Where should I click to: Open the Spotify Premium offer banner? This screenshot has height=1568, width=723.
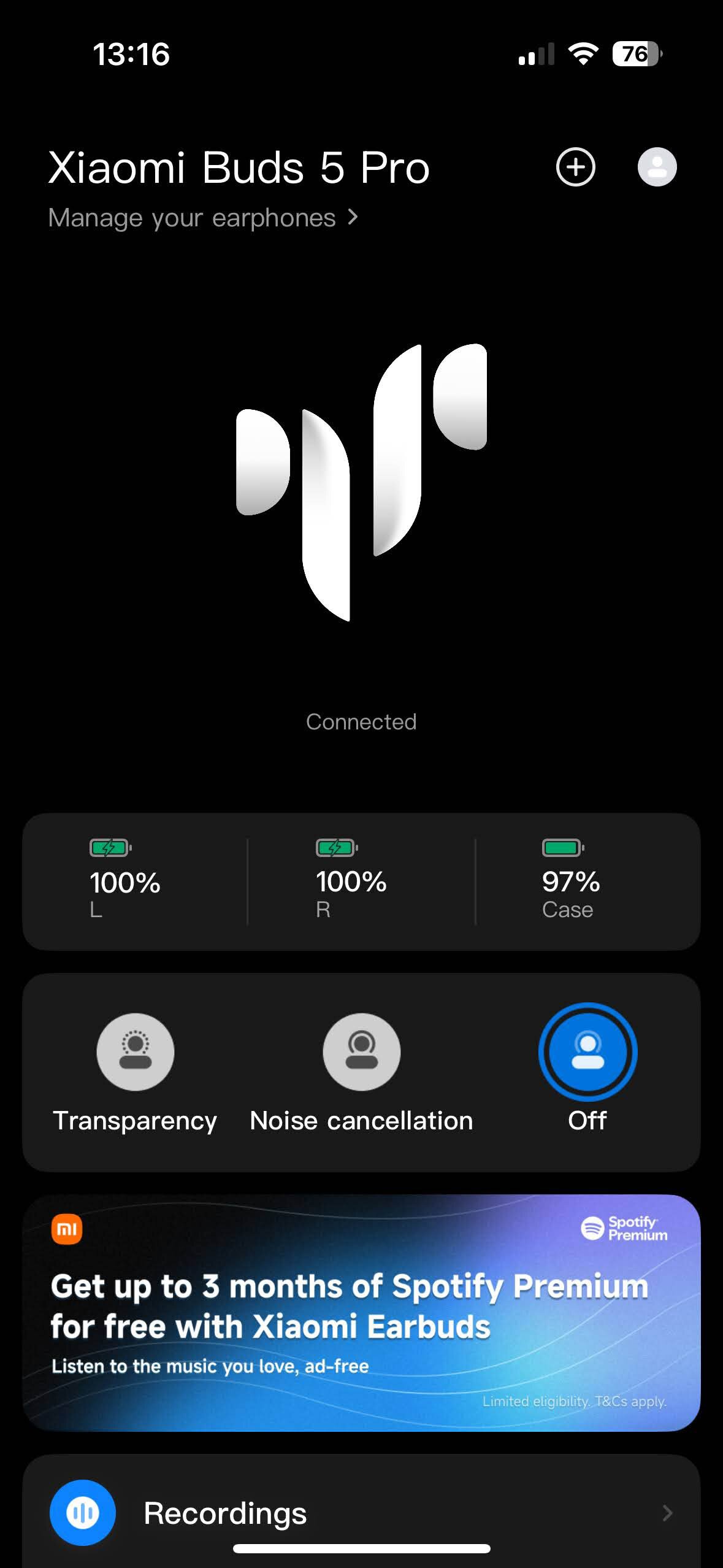click(x=361, y=1313)
